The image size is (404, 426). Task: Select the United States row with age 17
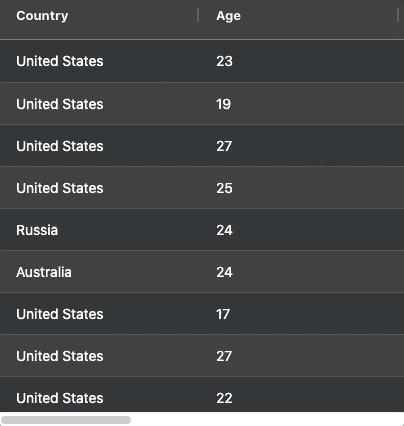[202, 314]
